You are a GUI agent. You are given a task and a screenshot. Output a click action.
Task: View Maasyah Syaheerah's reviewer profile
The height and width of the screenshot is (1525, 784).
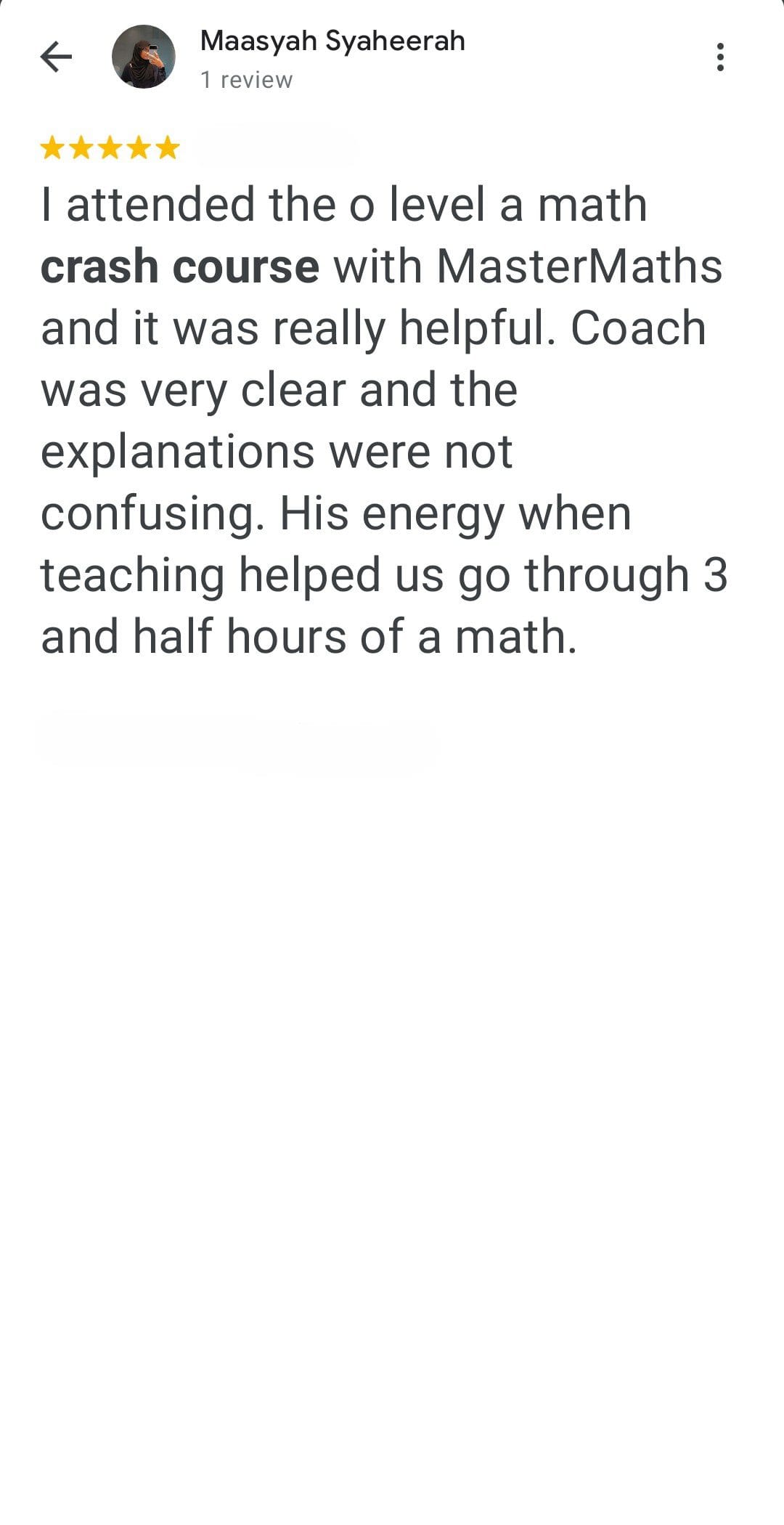coord(332,41)
